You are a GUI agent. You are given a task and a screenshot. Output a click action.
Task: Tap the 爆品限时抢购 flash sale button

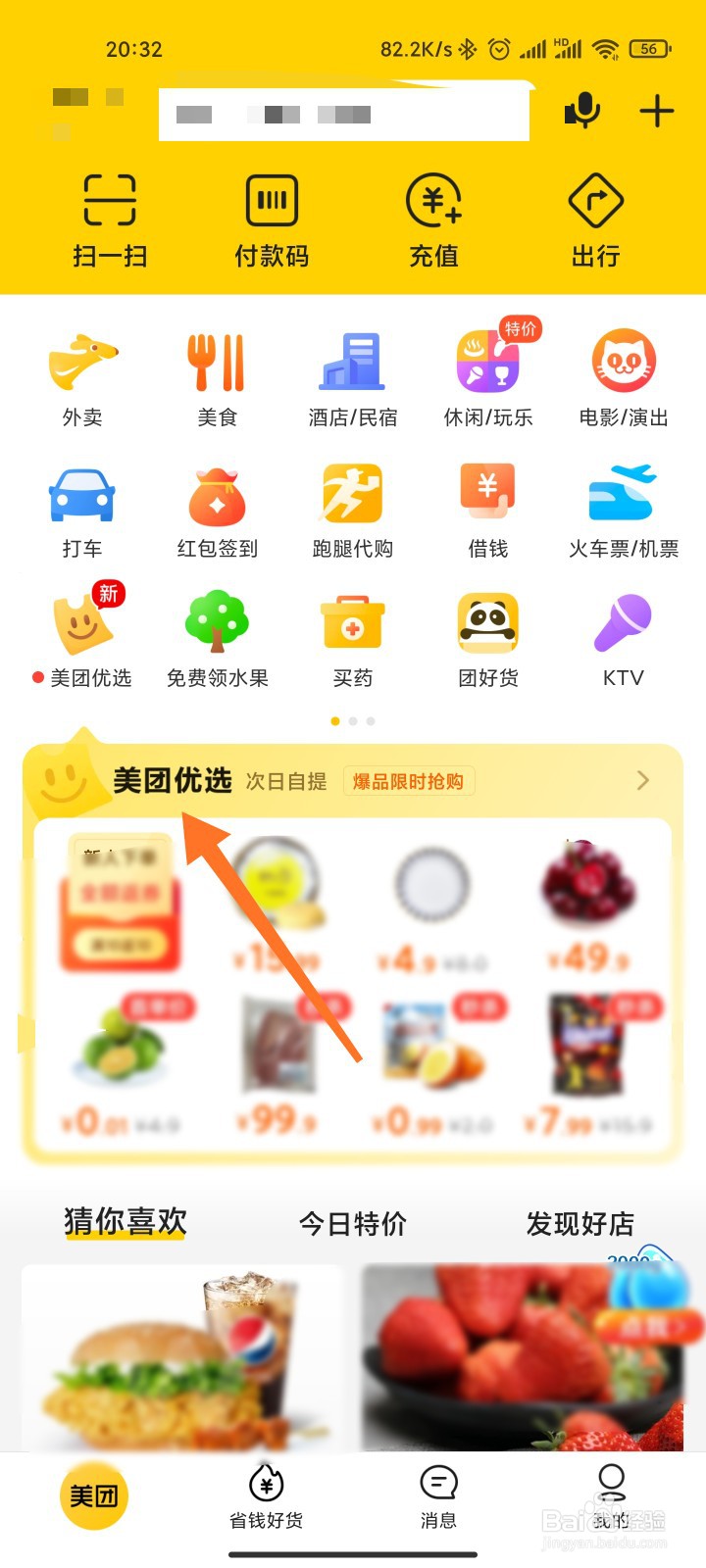[409, 781]
